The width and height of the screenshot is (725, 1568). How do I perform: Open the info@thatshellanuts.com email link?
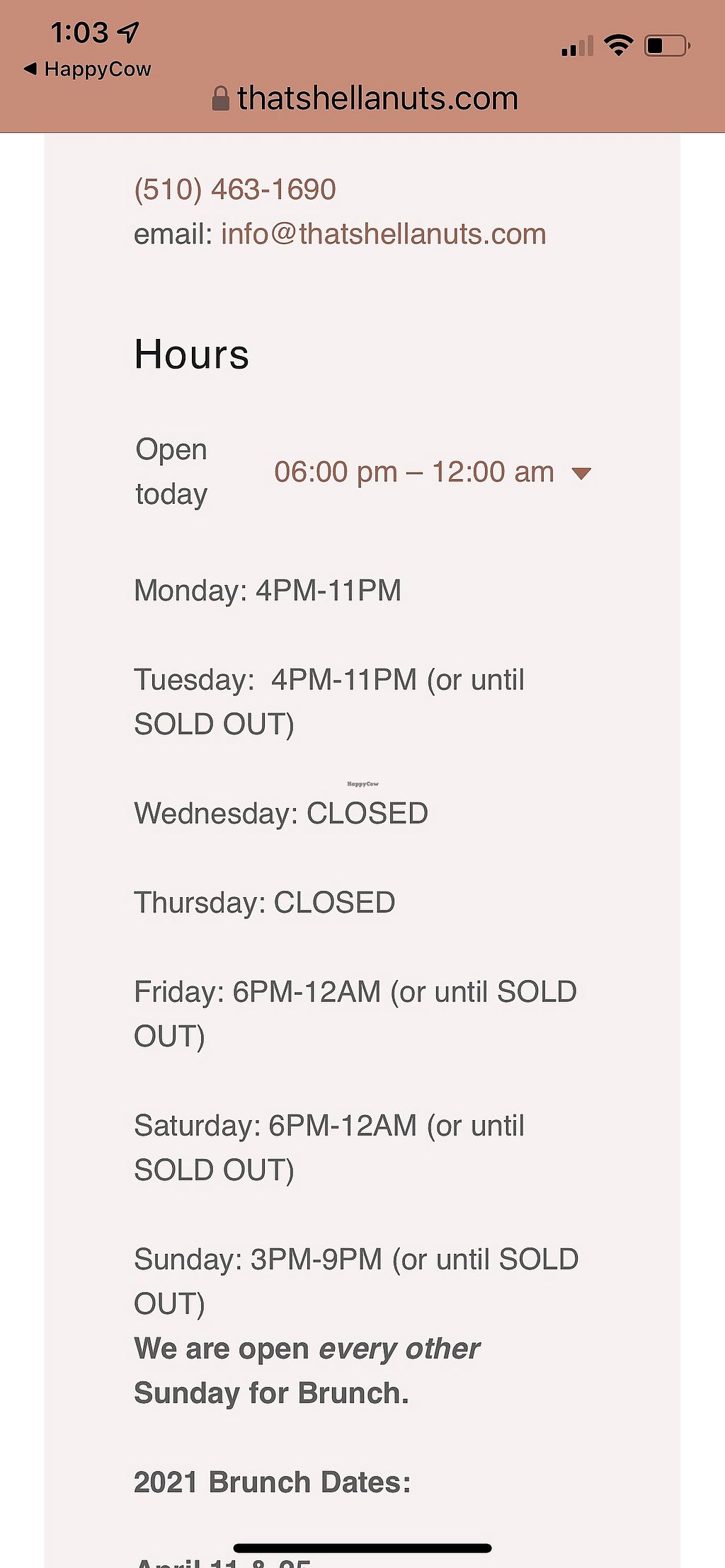(383, 234)
